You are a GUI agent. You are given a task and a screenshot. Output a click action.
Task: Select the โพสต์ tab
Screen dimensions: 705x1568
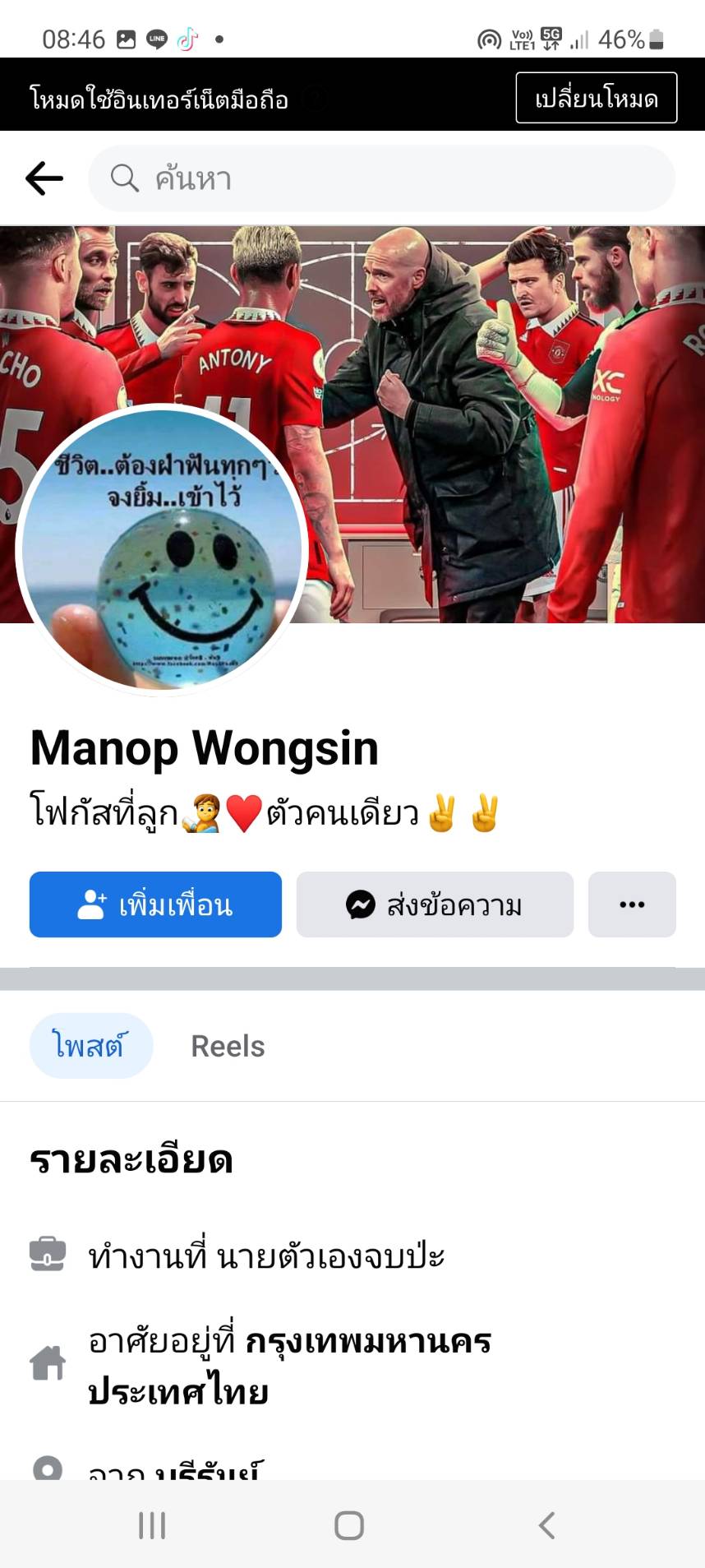pyautogui.click(x=90, y=1046)
